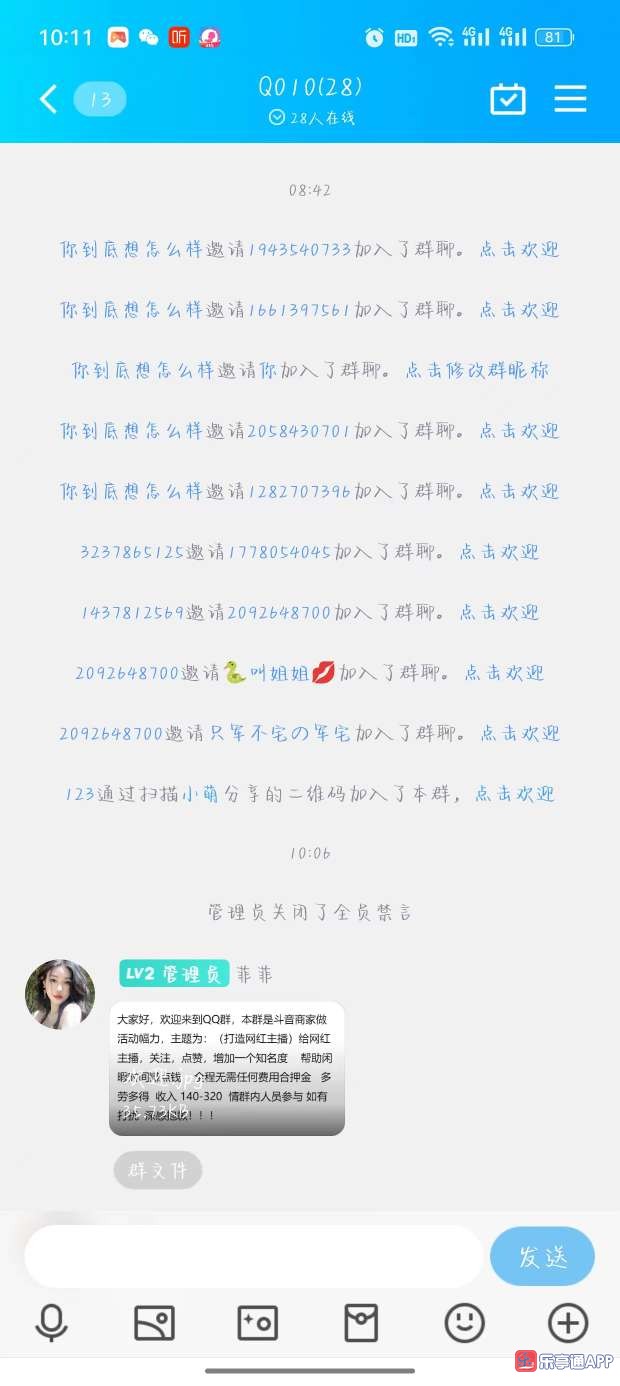The image size is (620, 1386).
Task: View 菲菲's profile avatar
Action: point(60,994)
